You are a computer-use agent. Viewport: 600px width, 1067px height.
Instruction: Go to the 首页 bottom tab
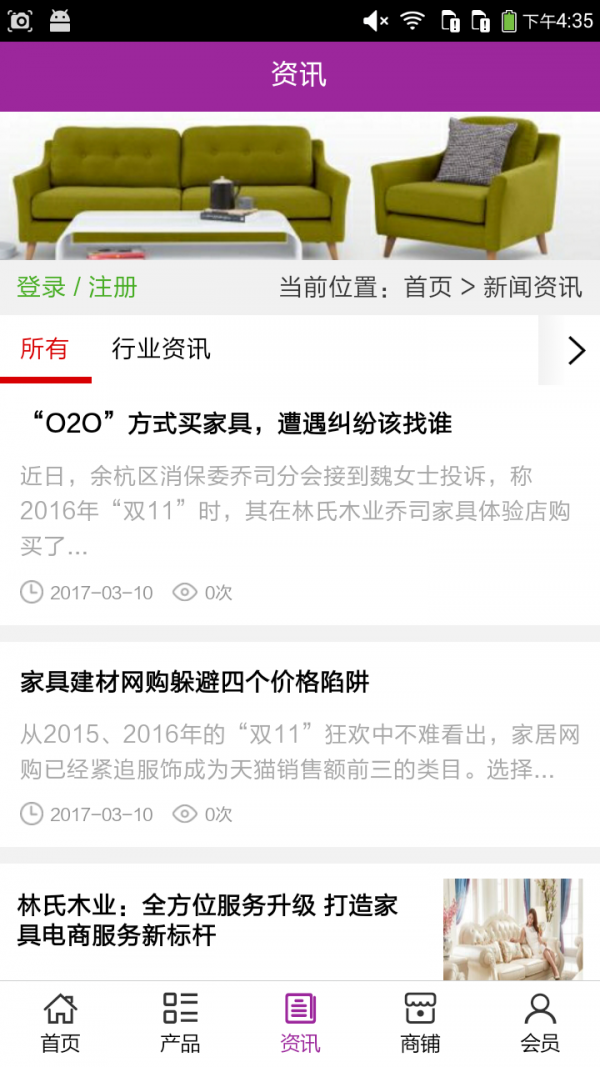[x=60, y=1023]
